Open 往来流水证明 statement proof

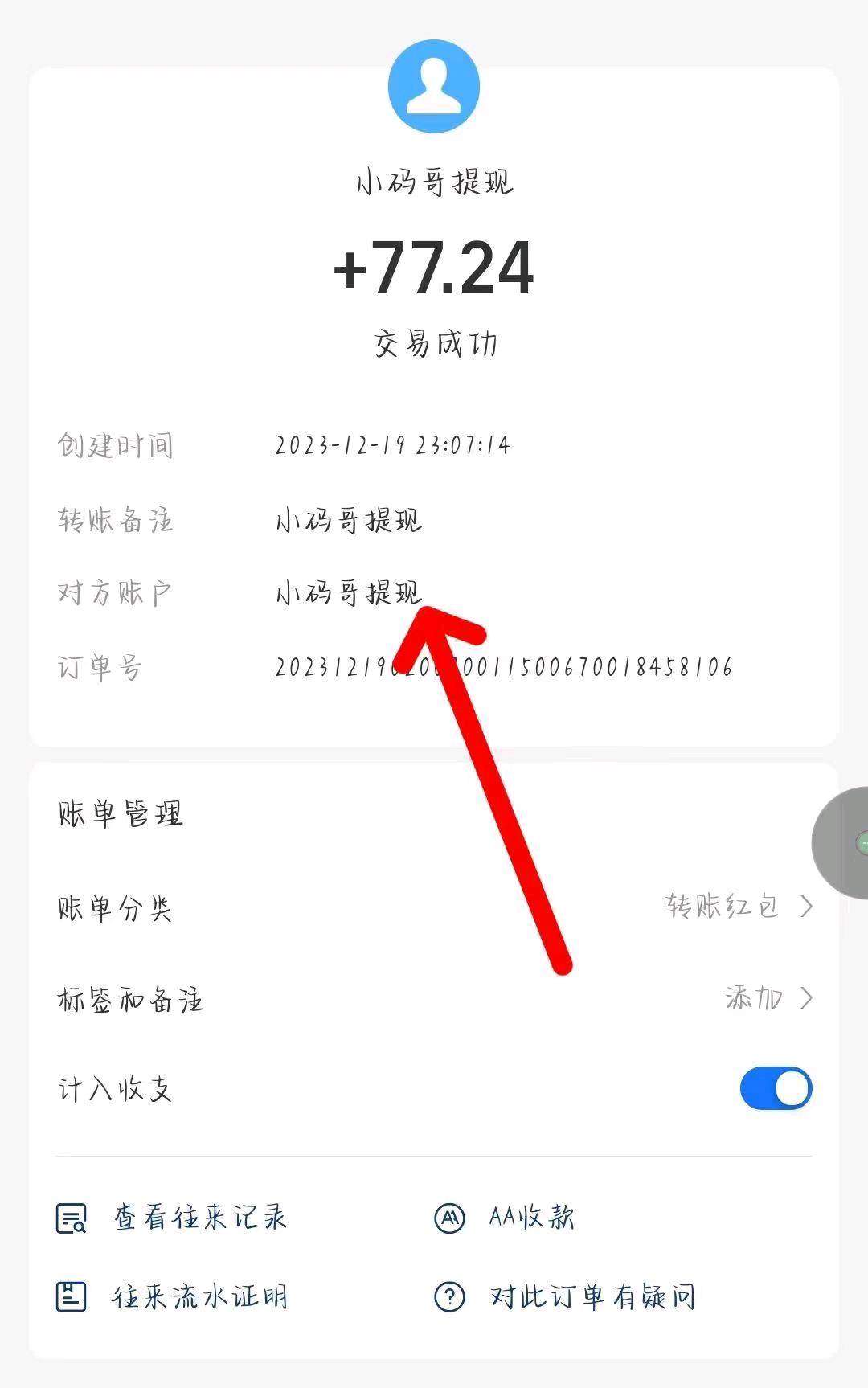pyautogui.click(x=172, y=1296)
